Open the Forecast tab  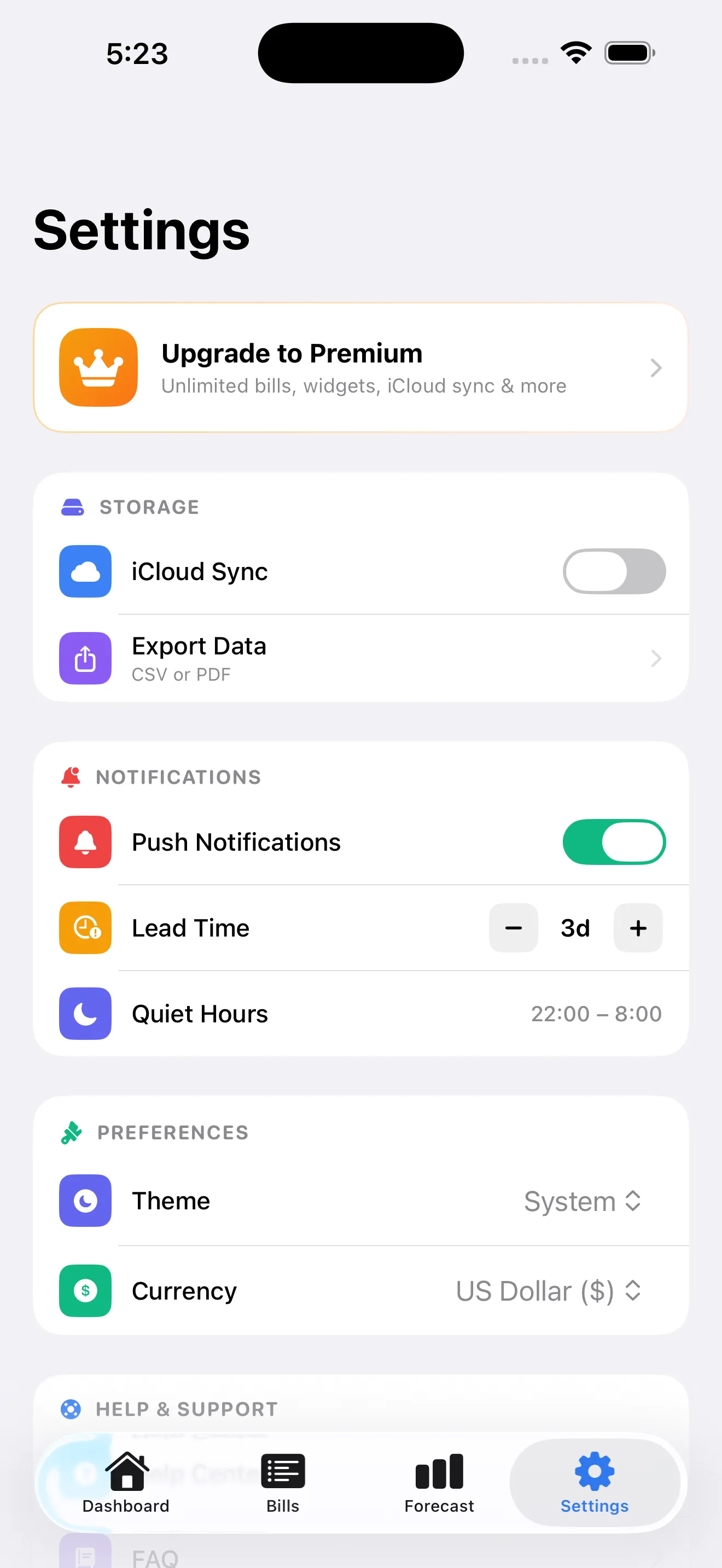pyautogui.click(x=438, y=1483)
